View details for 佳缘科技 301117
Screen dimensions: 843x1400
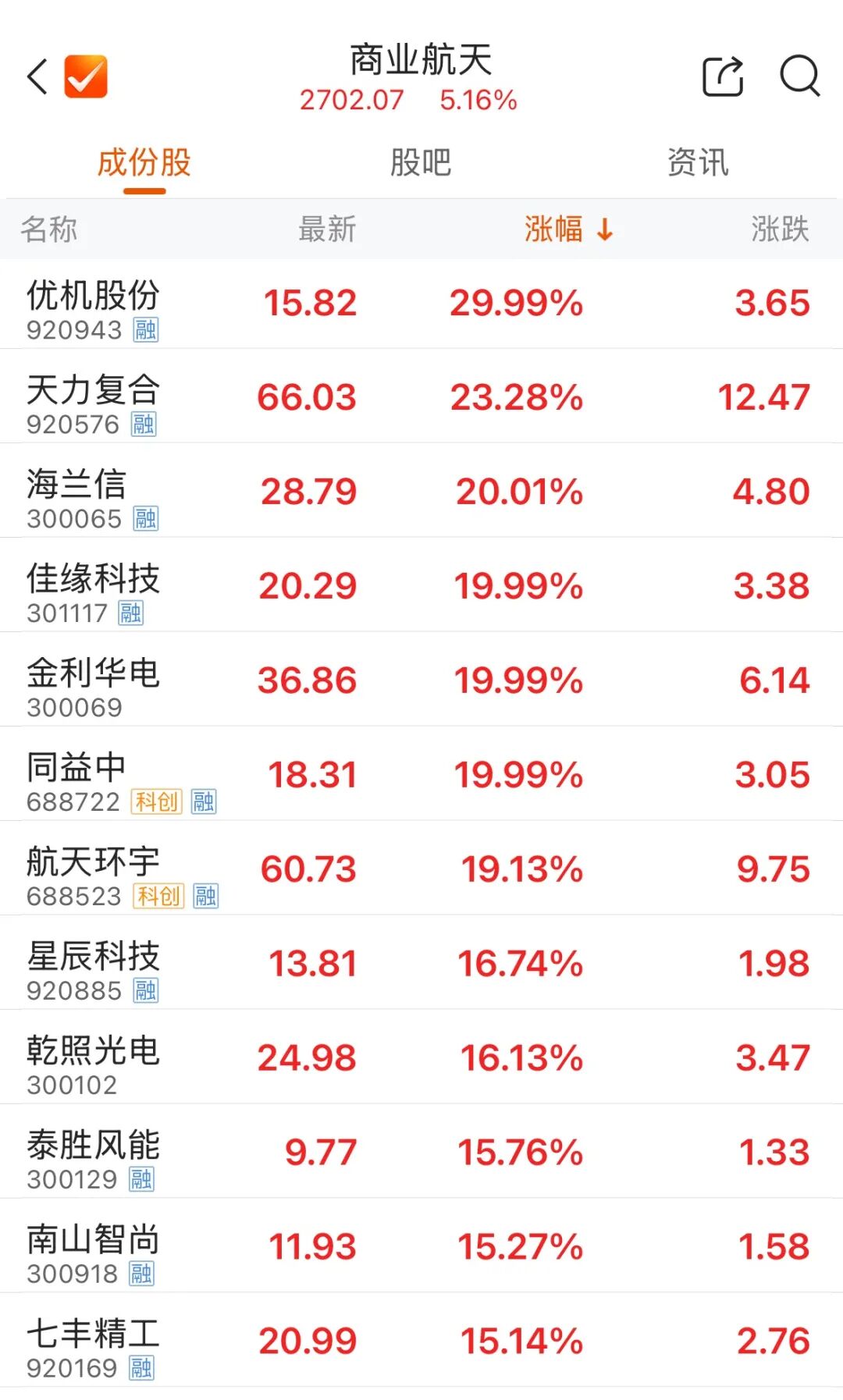pos(421,585)
